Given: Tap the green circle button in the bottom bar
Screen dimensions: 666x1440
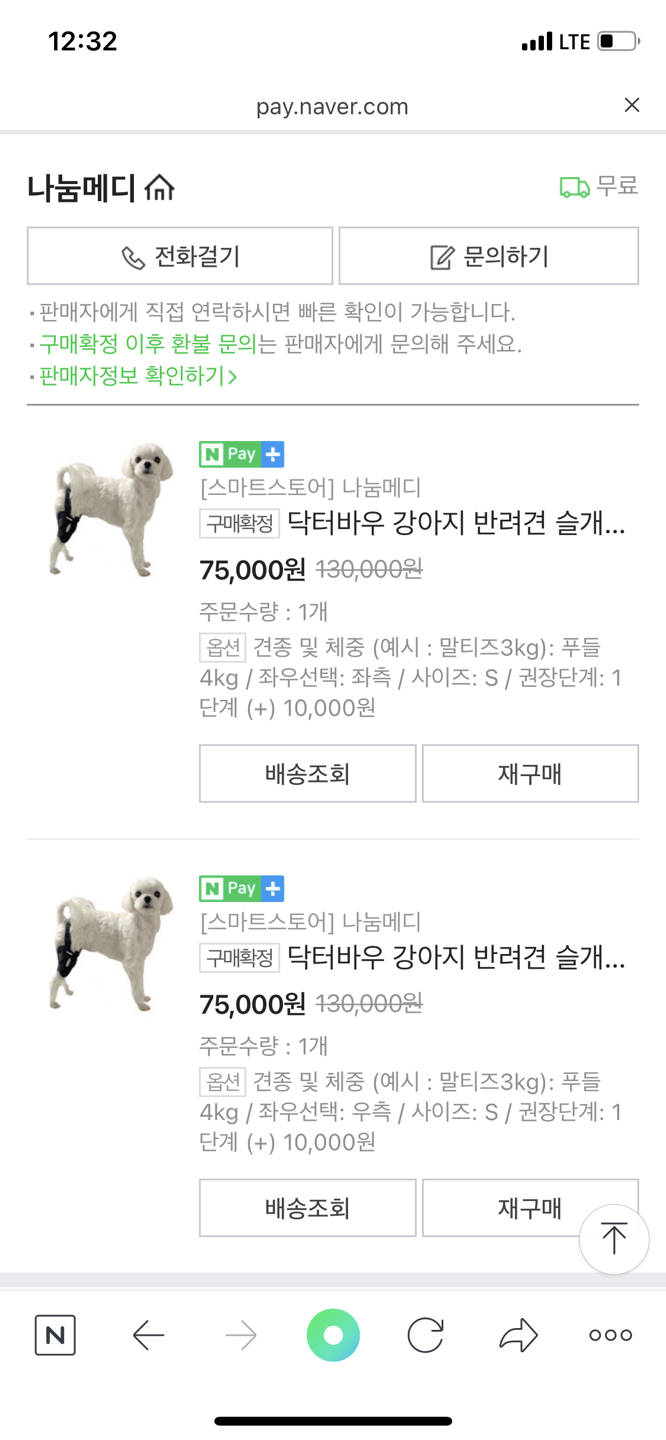Looking at the screenshot, I should [x=333, y=1335].
